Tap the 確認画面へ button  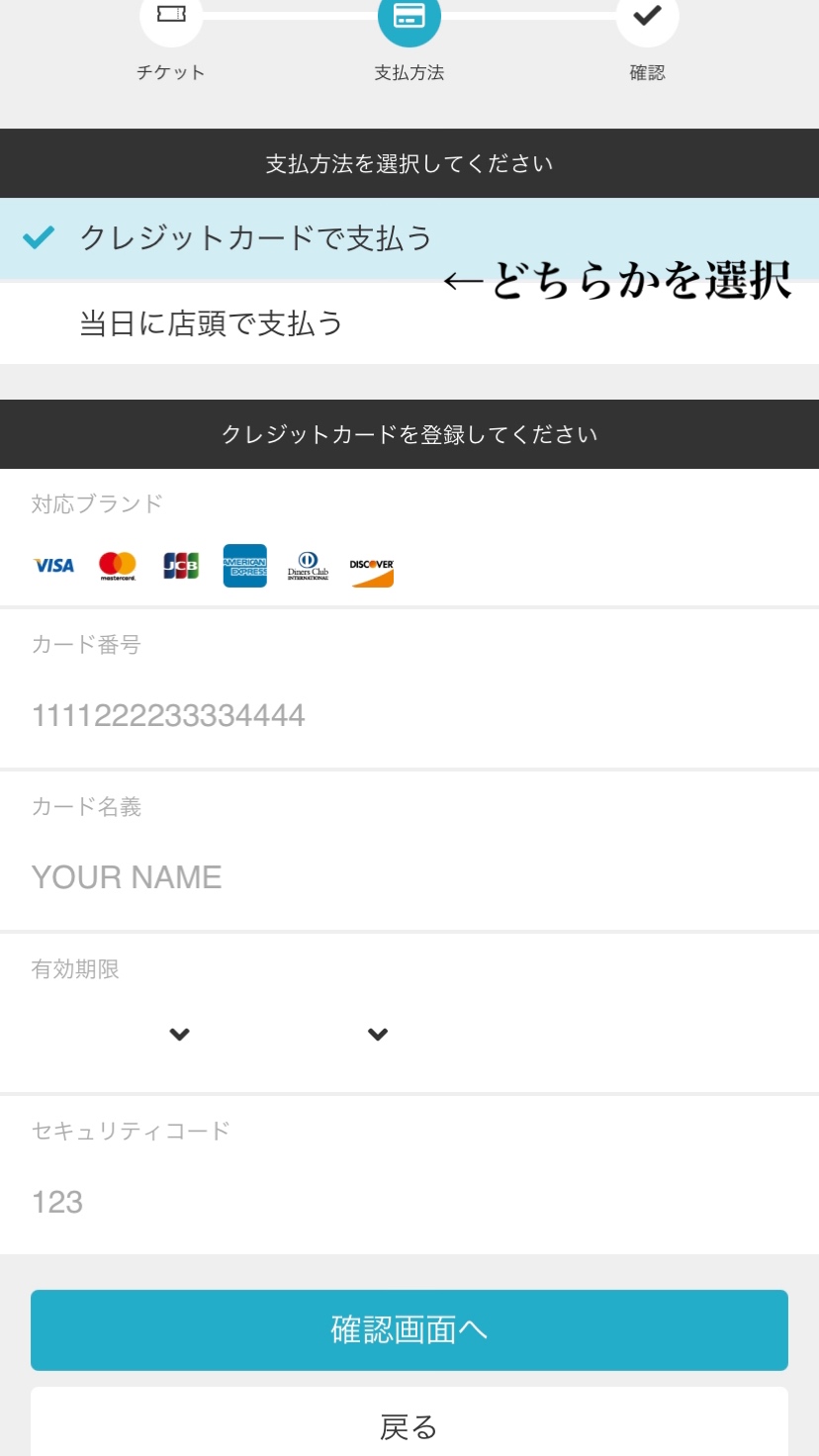409,1330
